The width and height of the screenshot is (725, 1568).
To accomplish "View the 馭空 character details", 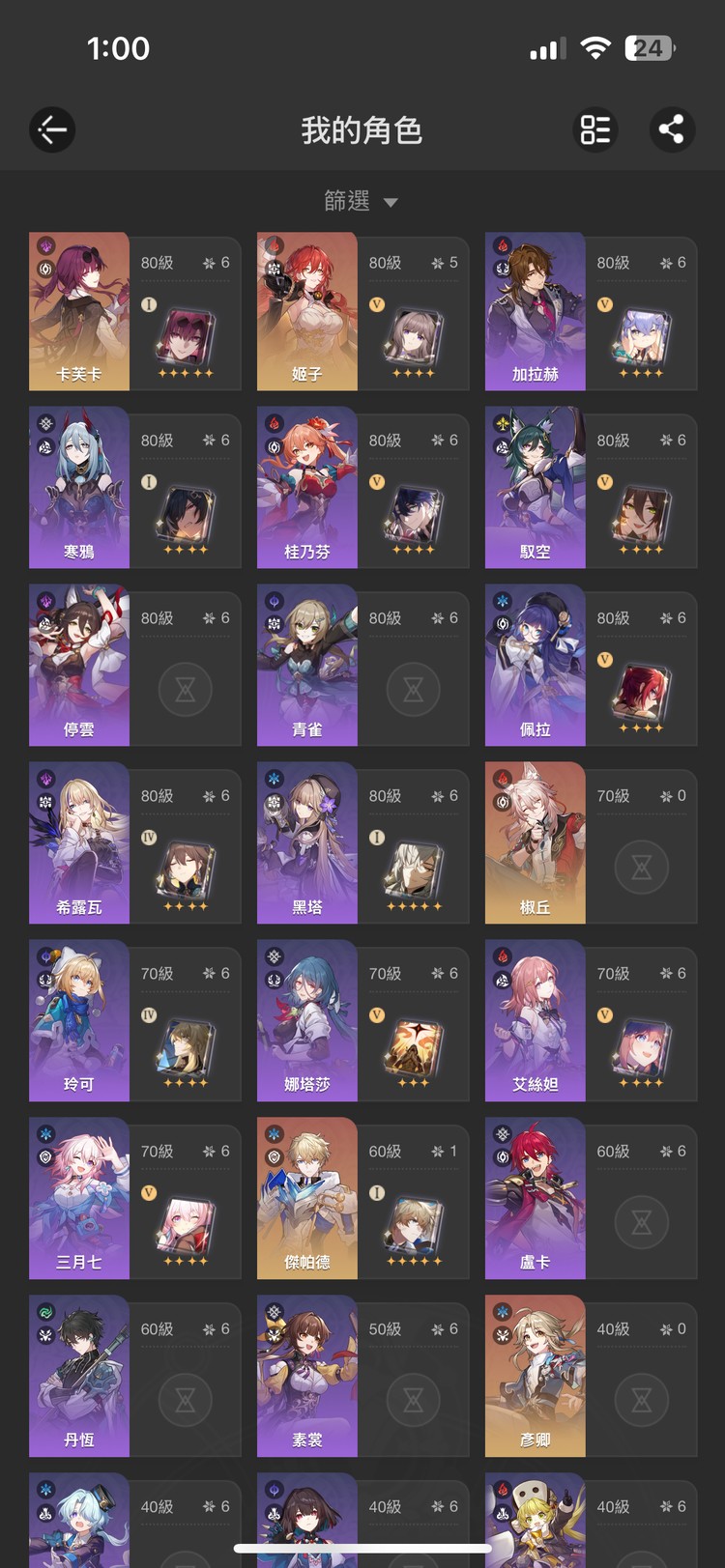I will 591,488.
